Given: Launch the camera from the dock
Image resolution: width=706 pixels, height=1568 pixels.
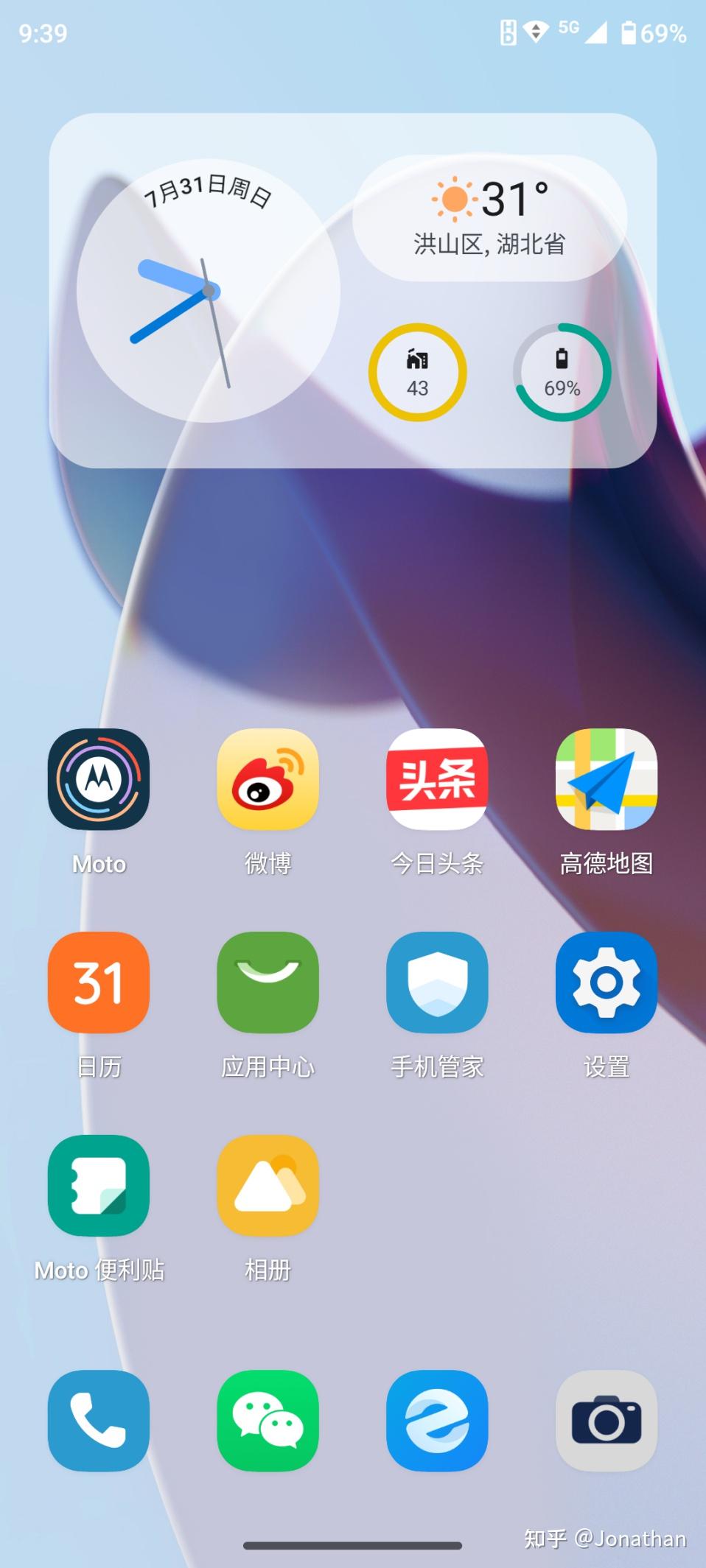Looking at the screenshot, I should tap(606, 1420).
